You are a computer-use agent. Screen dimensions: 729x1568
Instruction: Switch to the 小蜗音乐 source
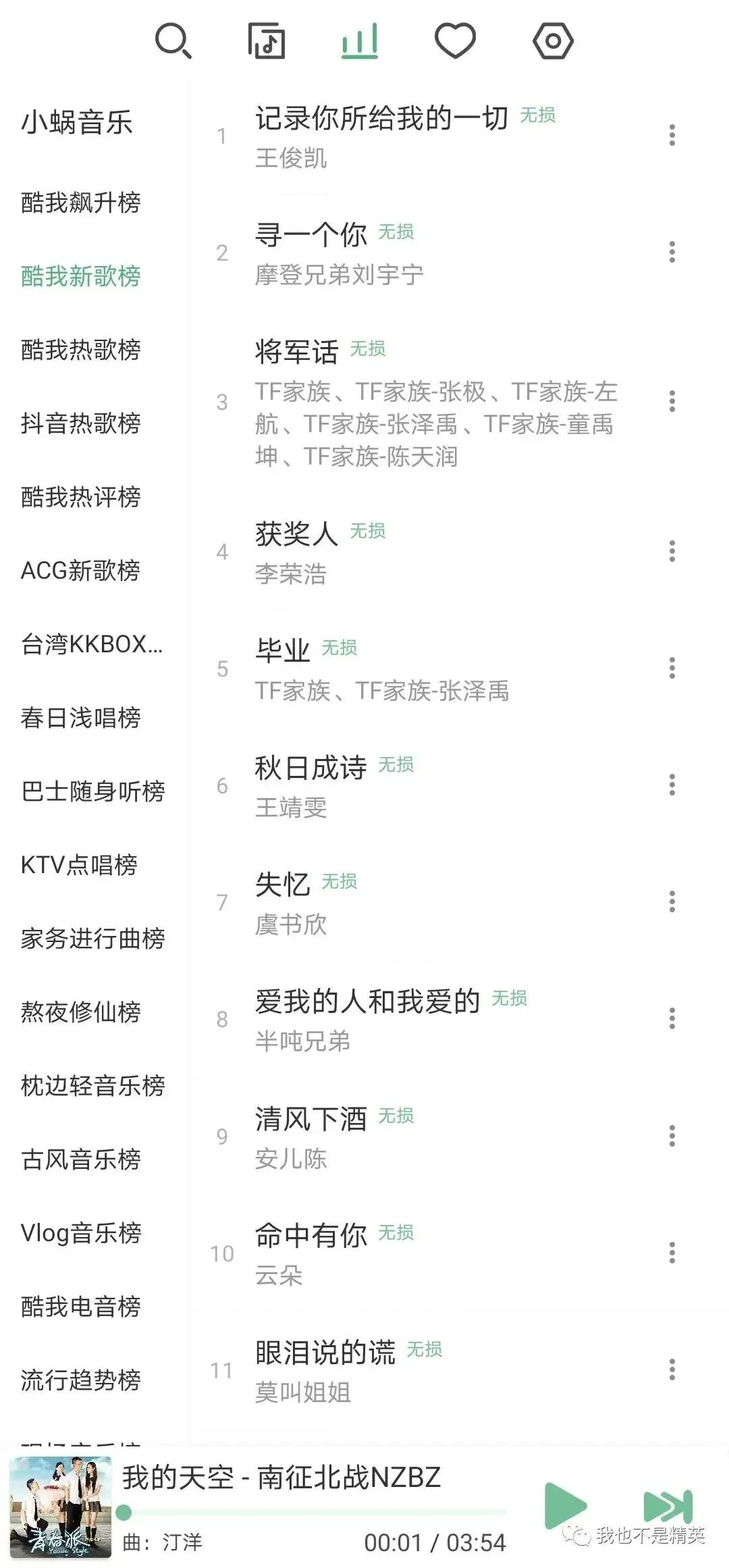pos(77,123)
